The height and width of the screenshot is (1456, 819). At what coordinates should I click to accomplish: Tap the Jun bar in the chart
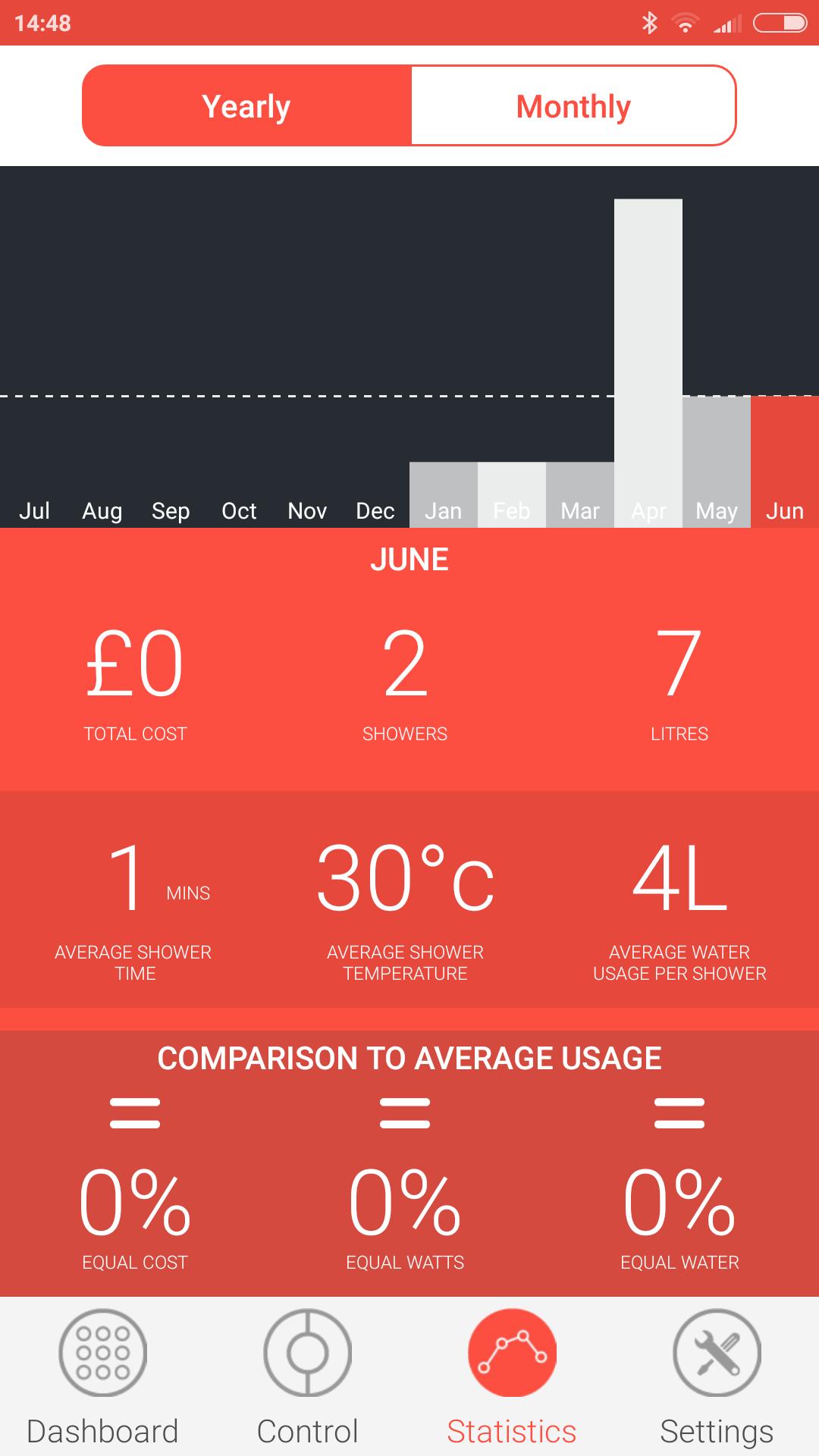[785, 463]
